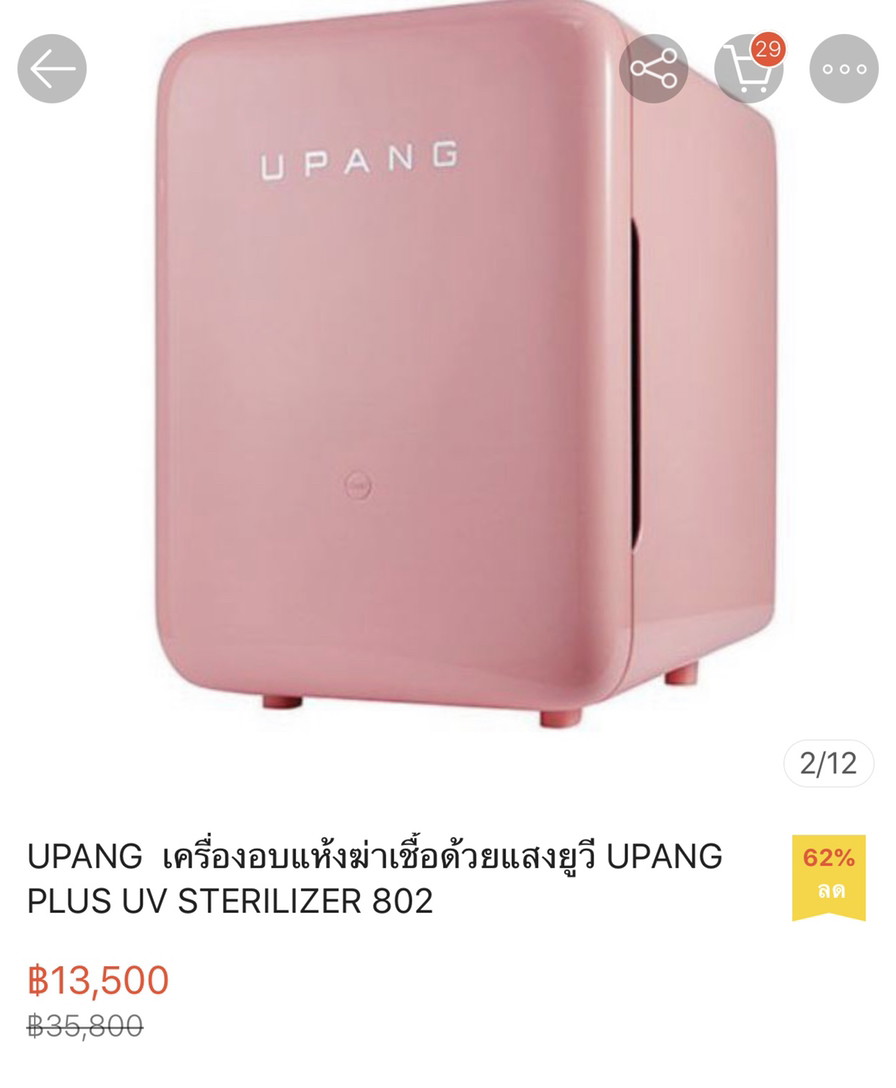Go back using the arrow icon

click(x=52, y=69)
